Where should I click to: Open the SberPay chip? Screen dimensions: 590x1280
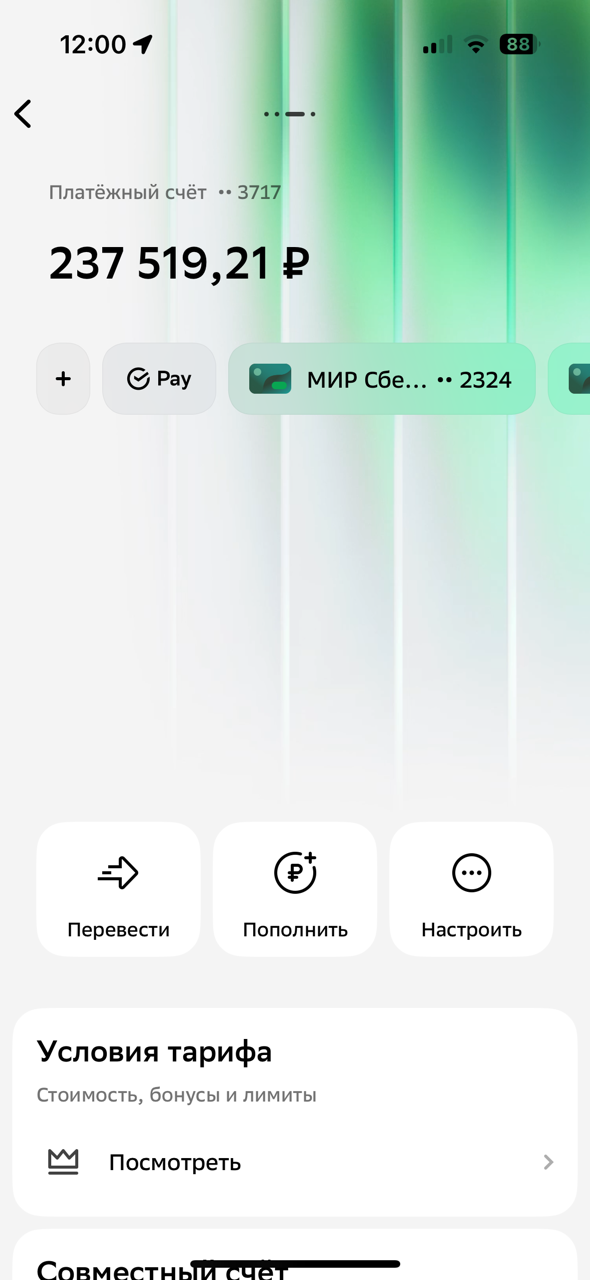click(x=159, y=379)
